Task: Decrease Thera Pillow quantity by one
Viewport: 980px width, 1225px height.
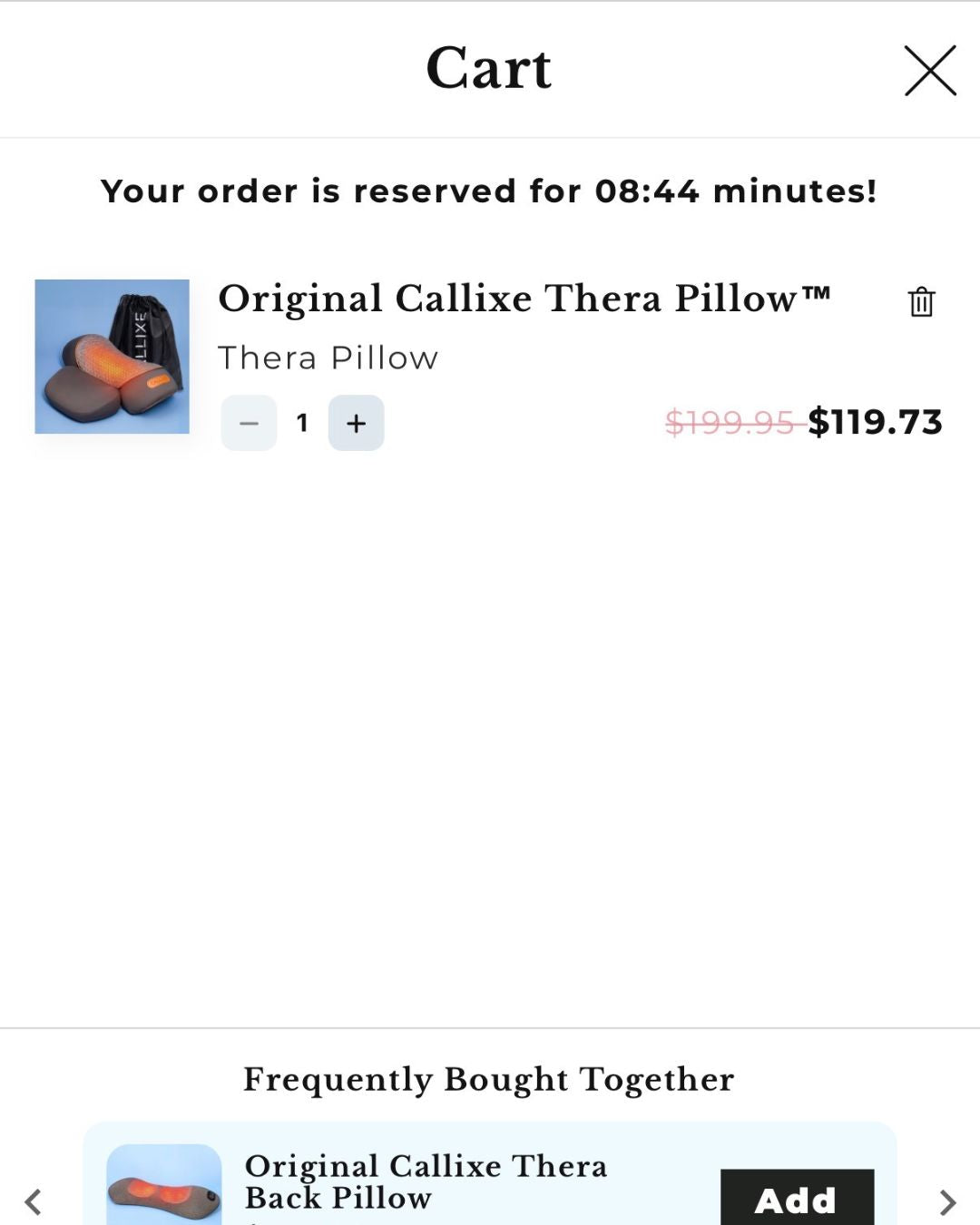Action: 249,423
